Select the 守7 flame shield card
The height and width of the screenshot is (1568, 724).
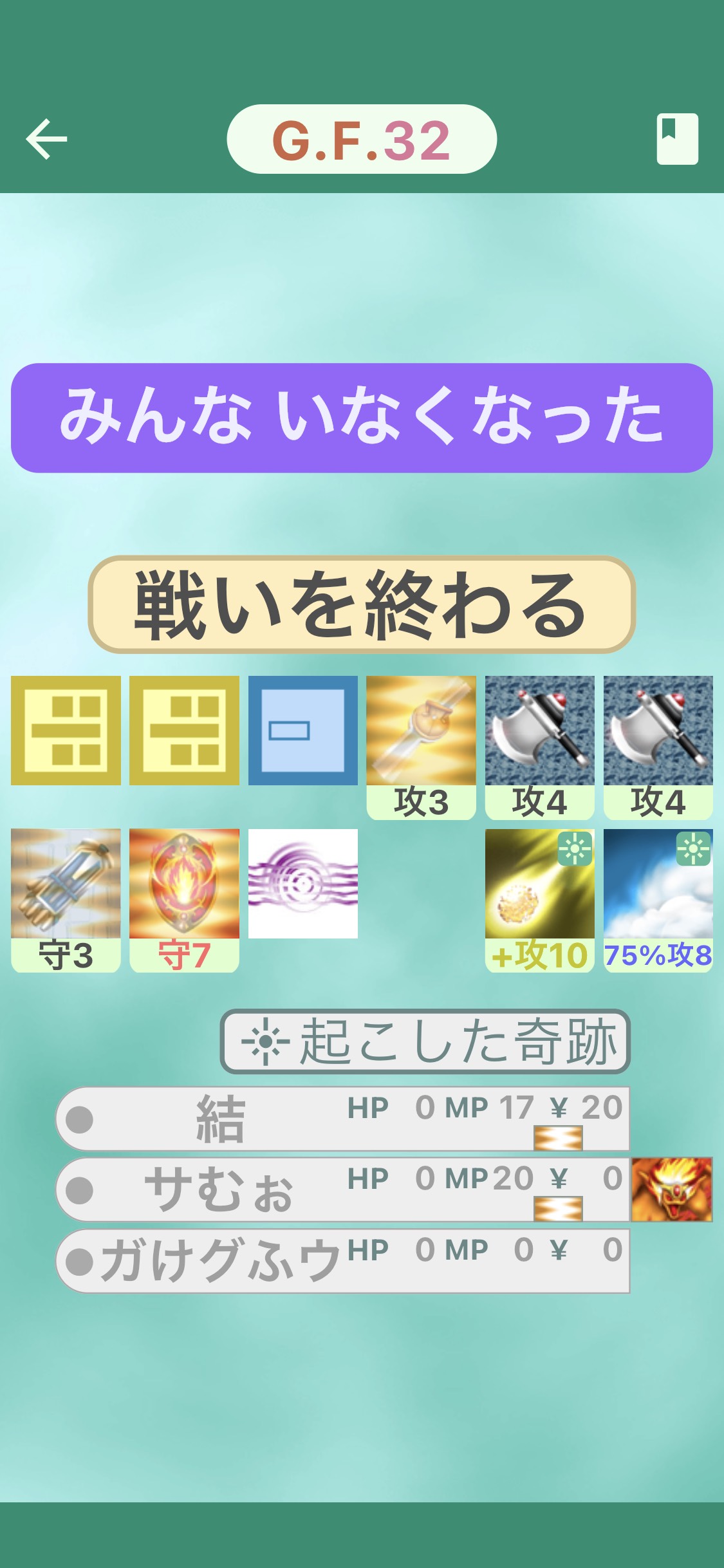pos(184,899)
